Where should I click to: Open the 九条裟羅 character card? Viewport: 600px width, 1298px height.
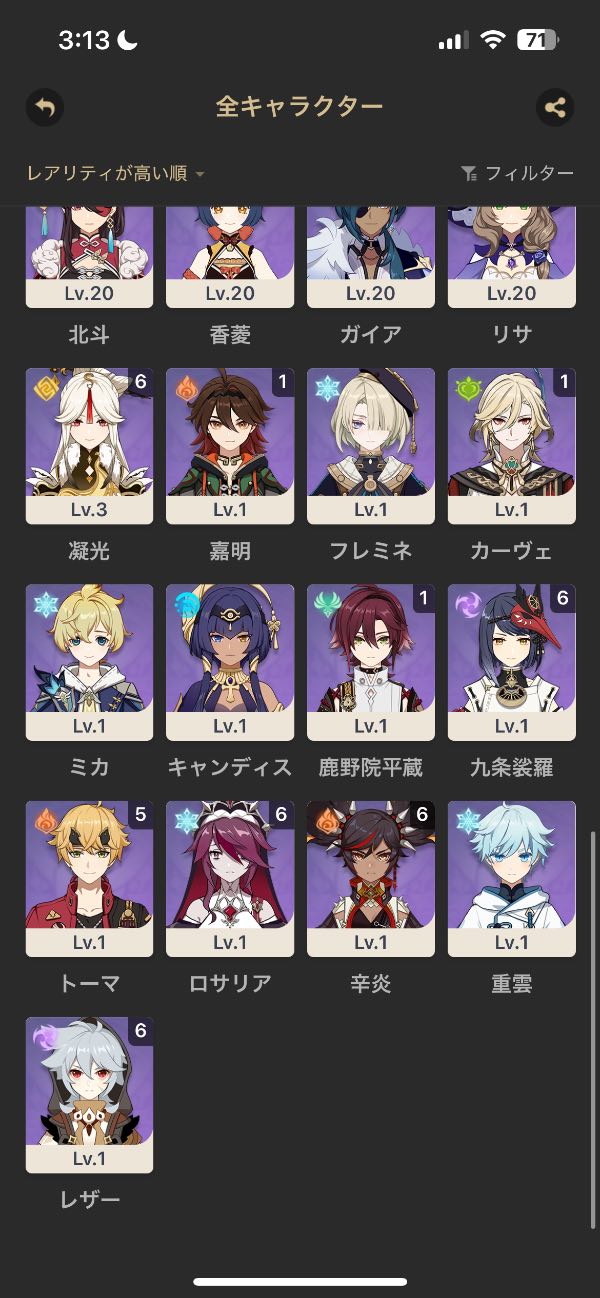tap(511, 662)
